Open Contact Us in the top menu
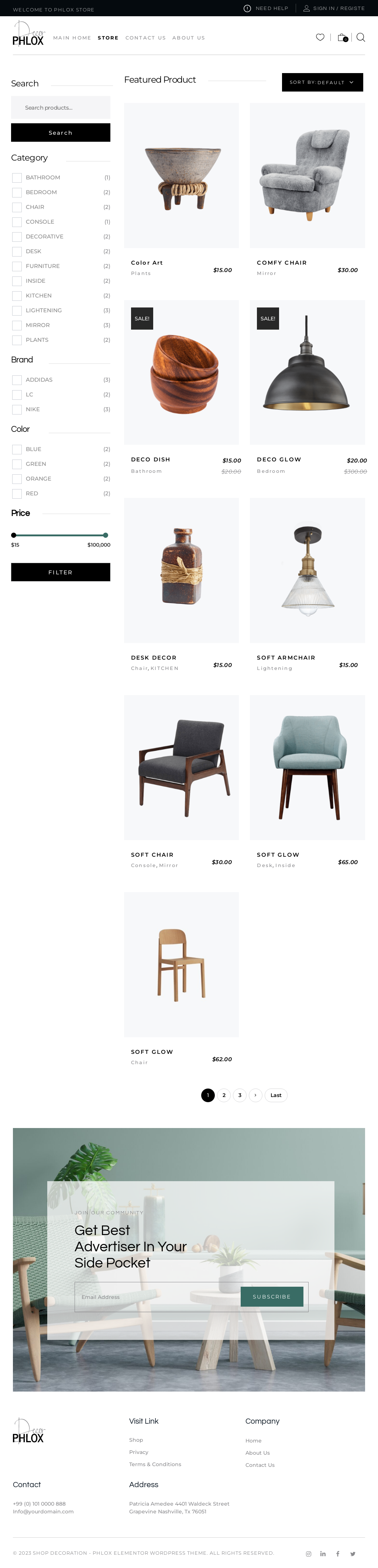Screen dimensions: 378x1568 [145, 38]
